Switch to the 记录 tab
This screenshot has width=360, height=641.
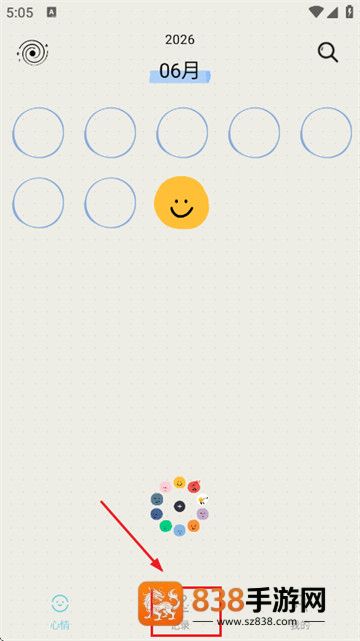point(180,612)
